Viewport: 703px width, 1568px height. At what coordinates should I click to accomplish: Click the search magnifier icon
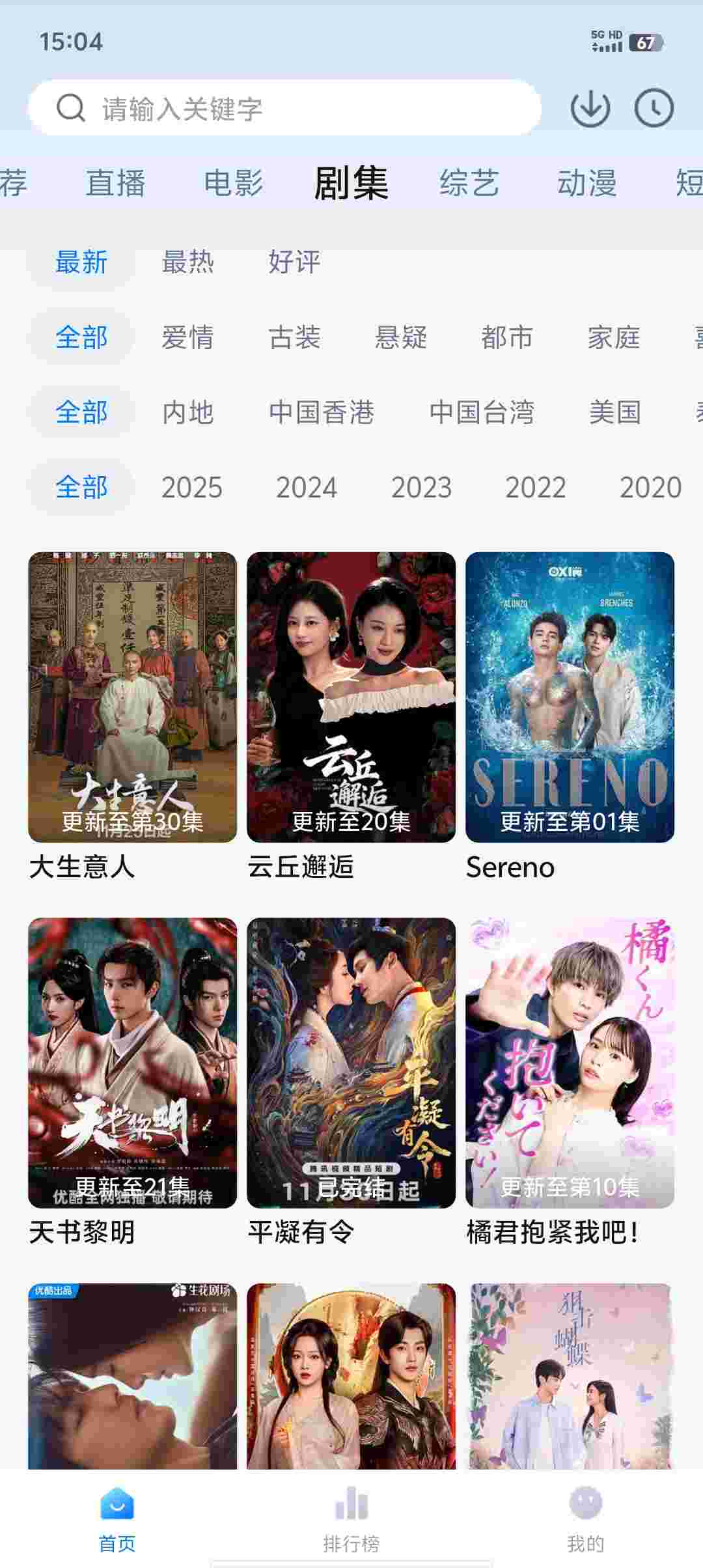tap(70, 108)
